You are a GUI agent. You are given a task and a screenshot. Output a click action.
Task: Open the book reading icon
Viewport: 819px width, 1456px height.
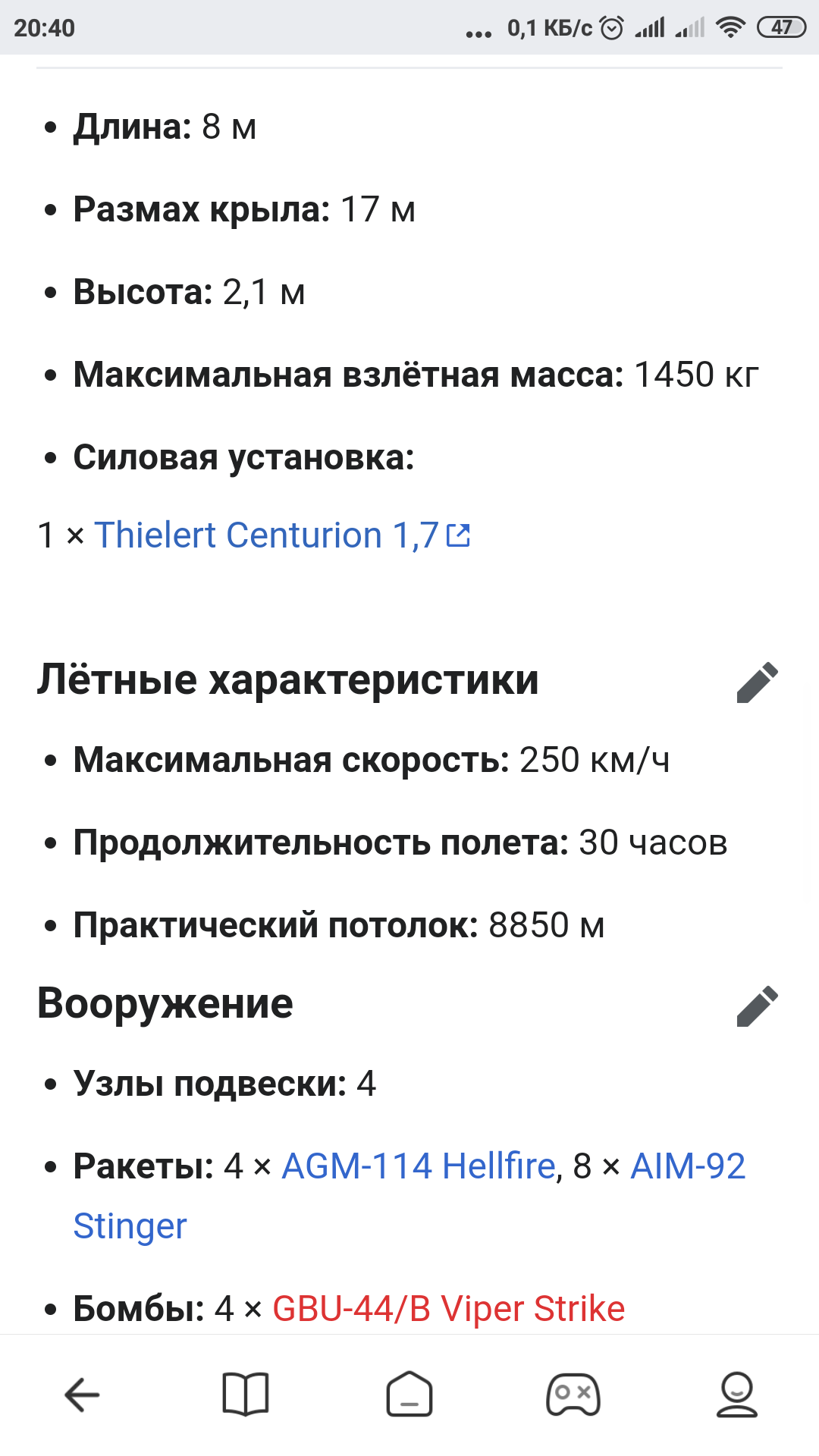pyautogui.click(x=246, y=1394)
